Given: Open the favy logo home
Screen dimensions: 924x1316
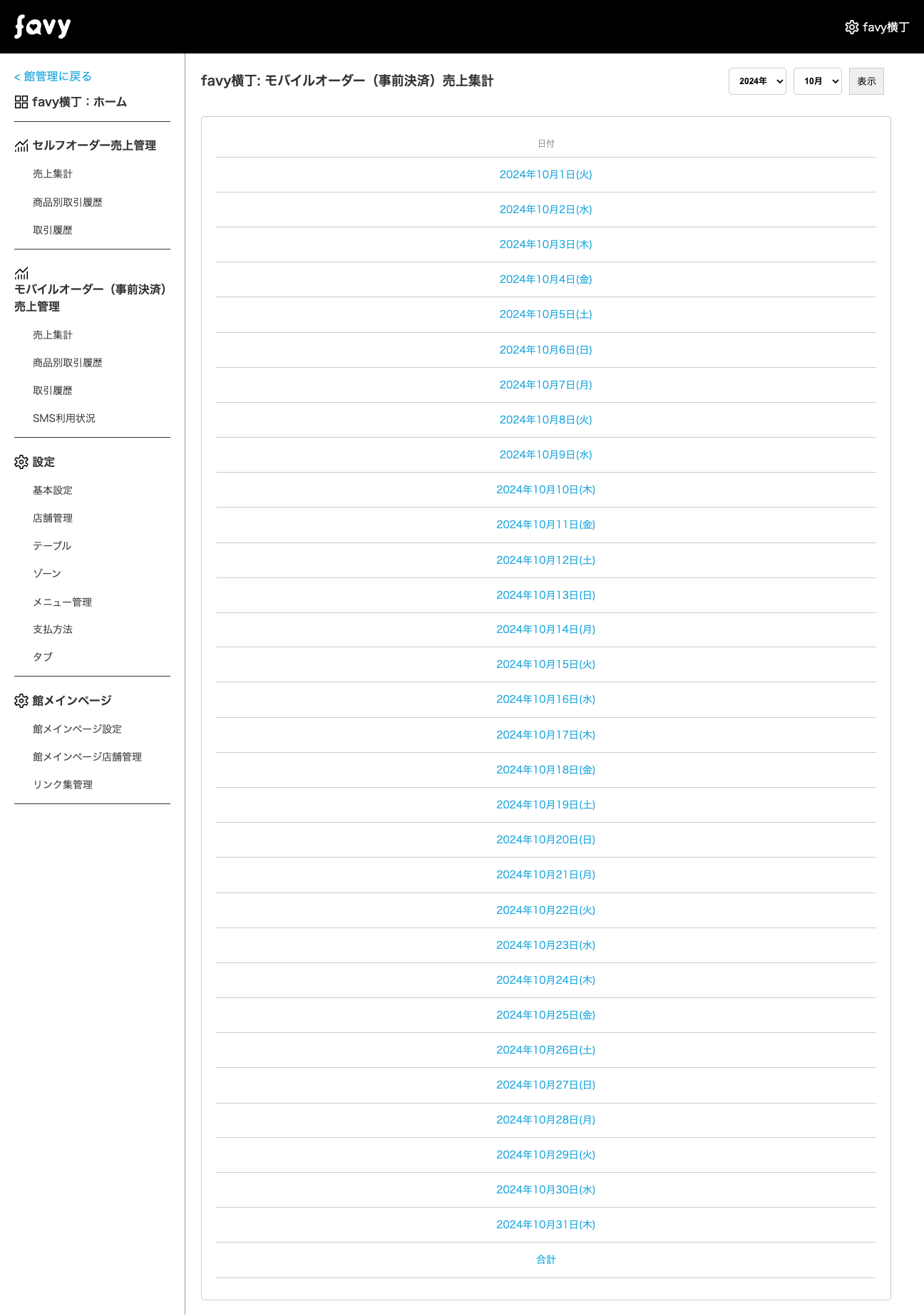Looking at the screenshot, I should pyautogui.click(x=43, y=27).
